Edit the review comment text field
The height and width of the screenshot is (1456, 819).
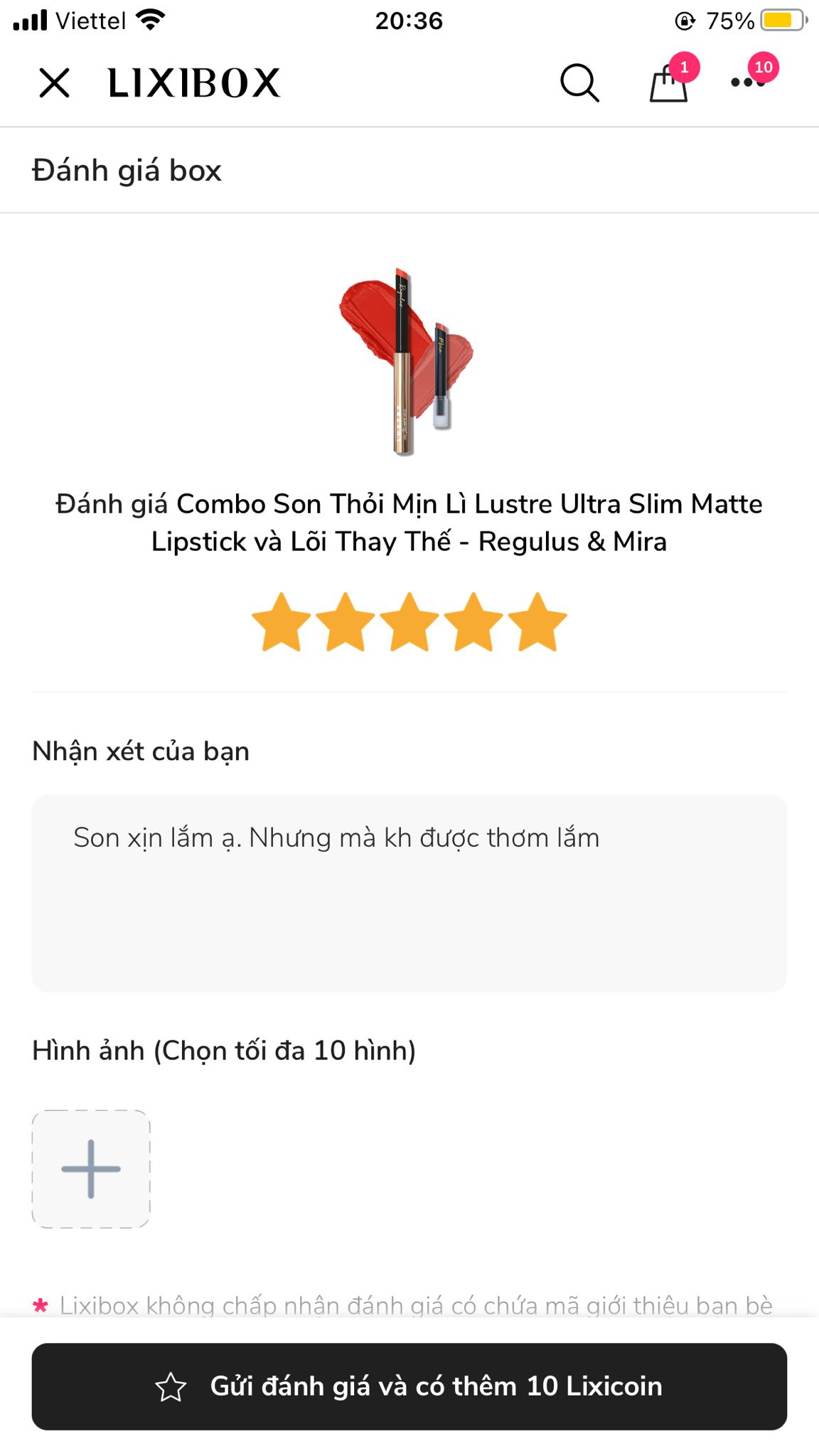point(409,892)
